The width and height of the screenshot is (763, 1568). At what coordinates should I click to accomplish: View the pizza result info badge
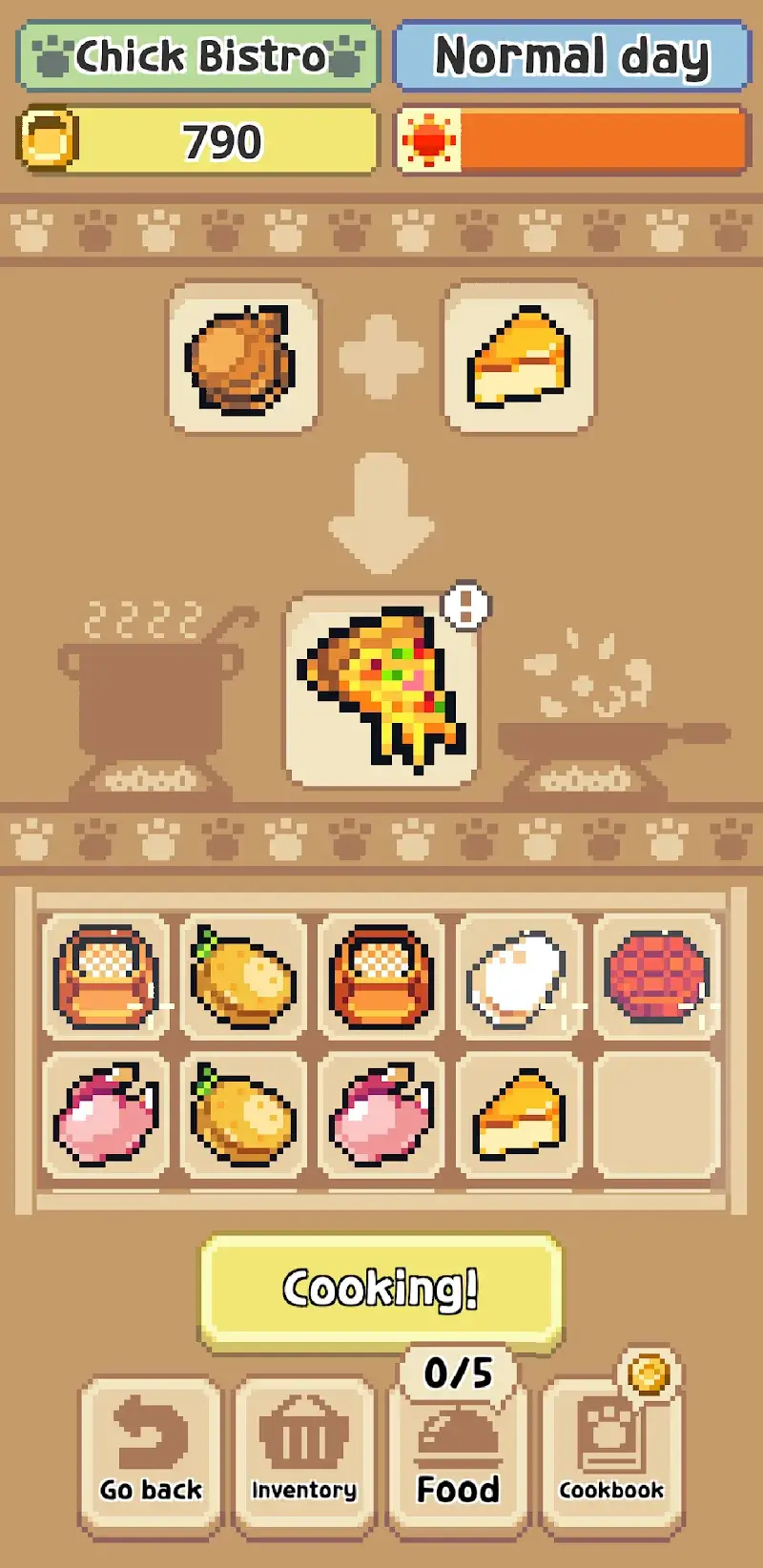point(465,606)
